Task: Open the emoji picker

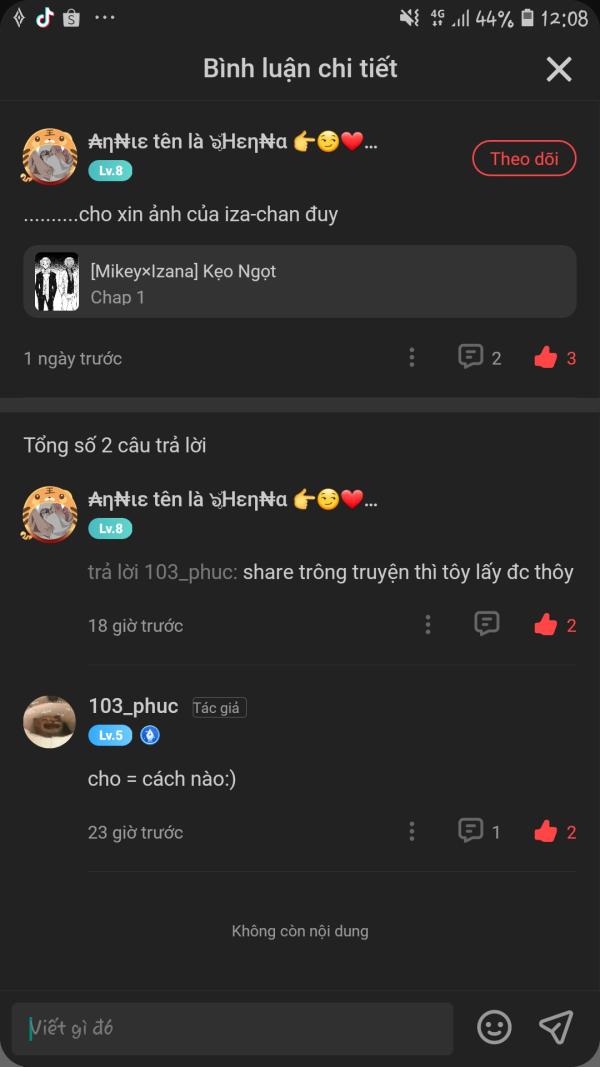Action: pos(494,1027)
